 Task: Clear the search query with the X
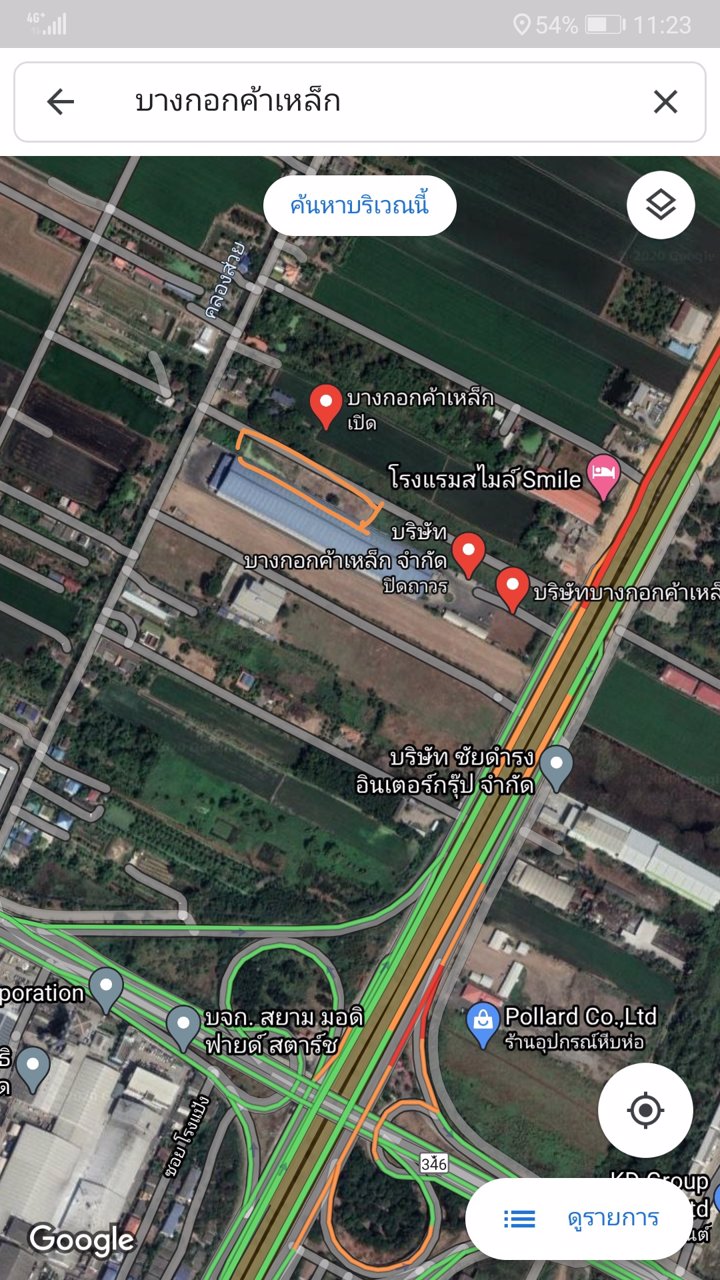[x=665, y=101]
